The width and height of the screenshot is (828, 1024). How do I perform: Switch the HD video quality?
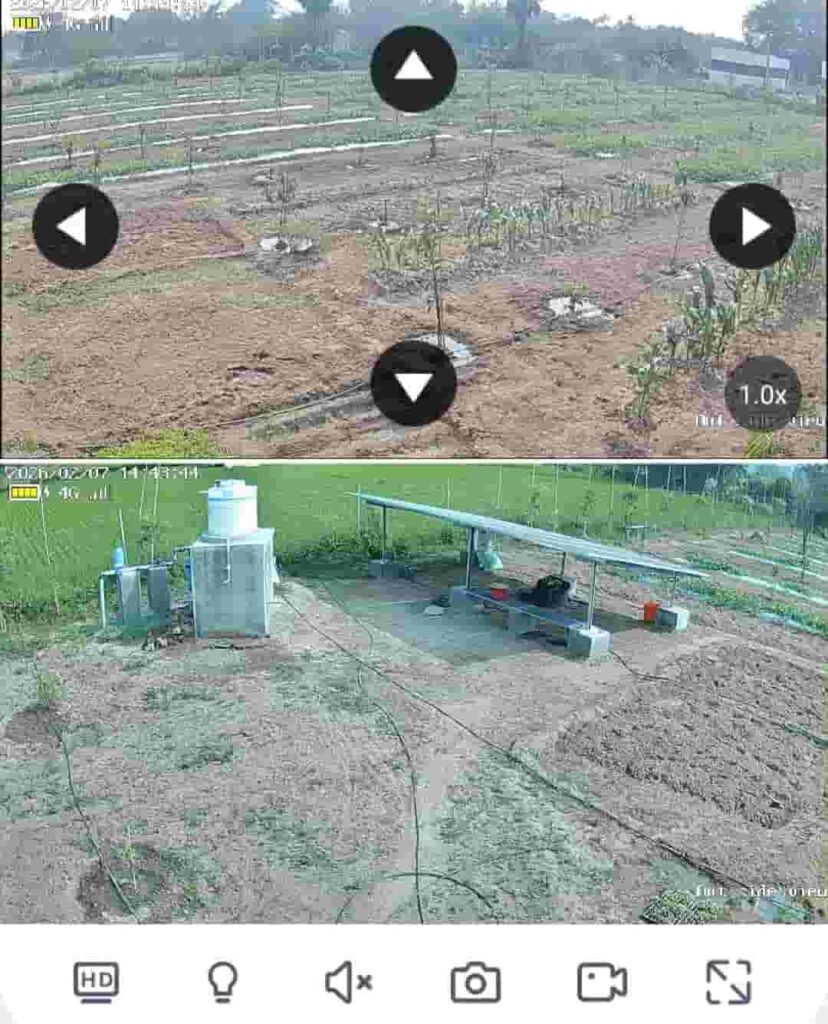(x=96, y=982)
